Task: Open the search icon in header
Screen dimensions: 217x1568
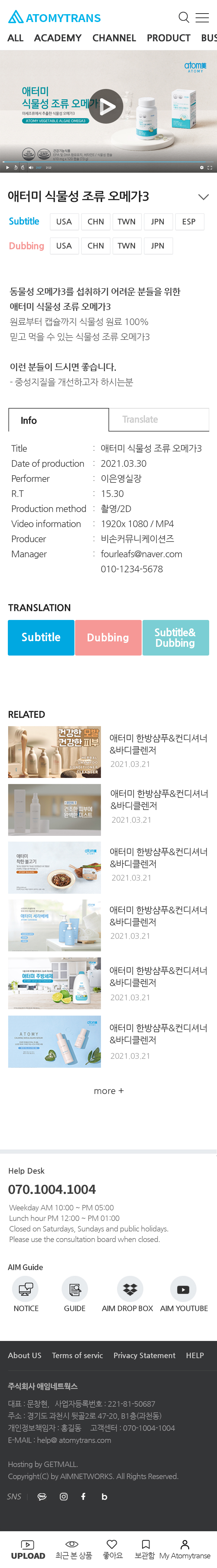Action: 184,17
